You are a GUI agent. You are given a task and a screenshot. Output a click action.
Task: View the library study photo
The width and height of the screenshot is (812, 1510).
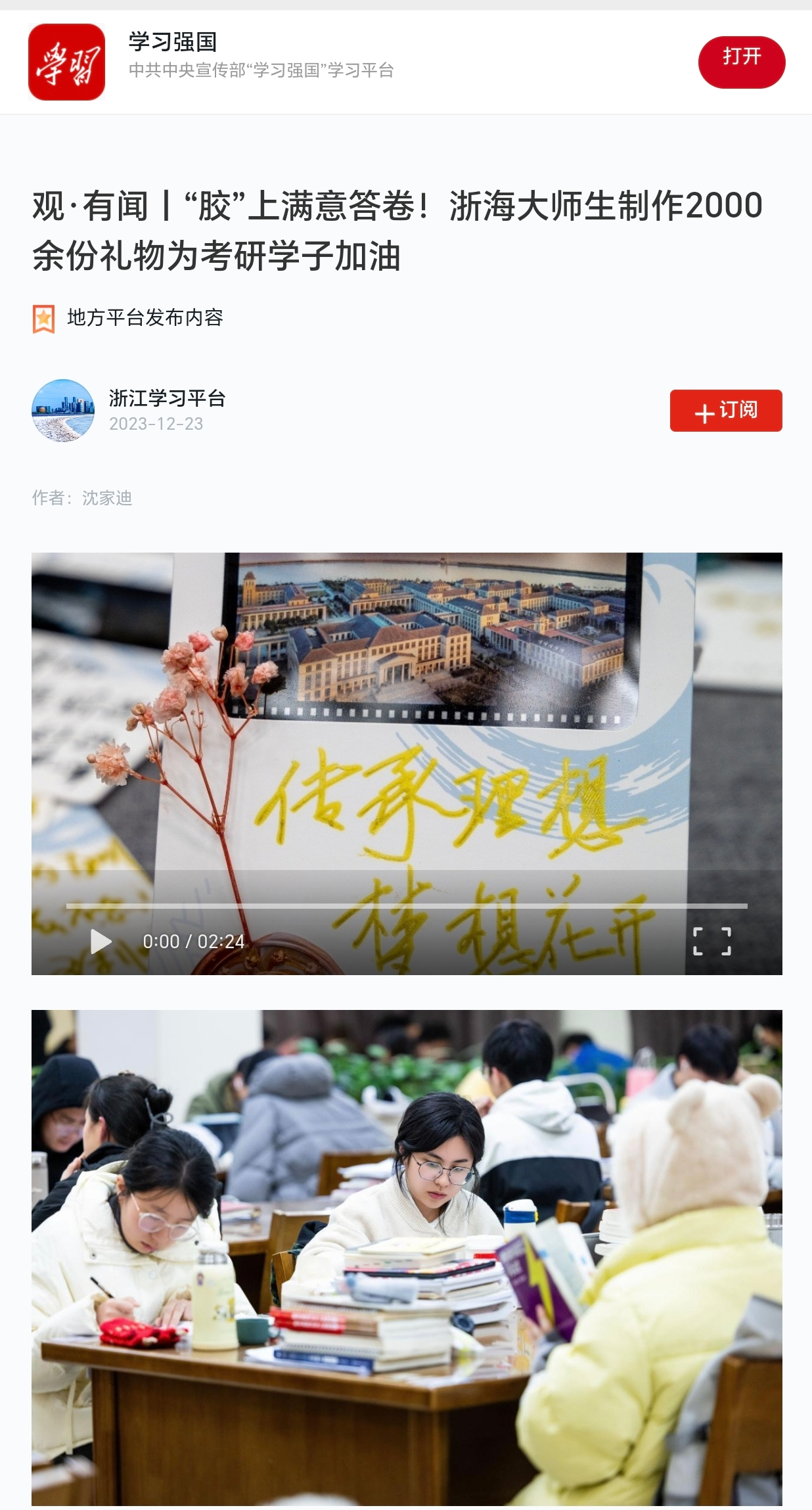(x=406, y=1256)
